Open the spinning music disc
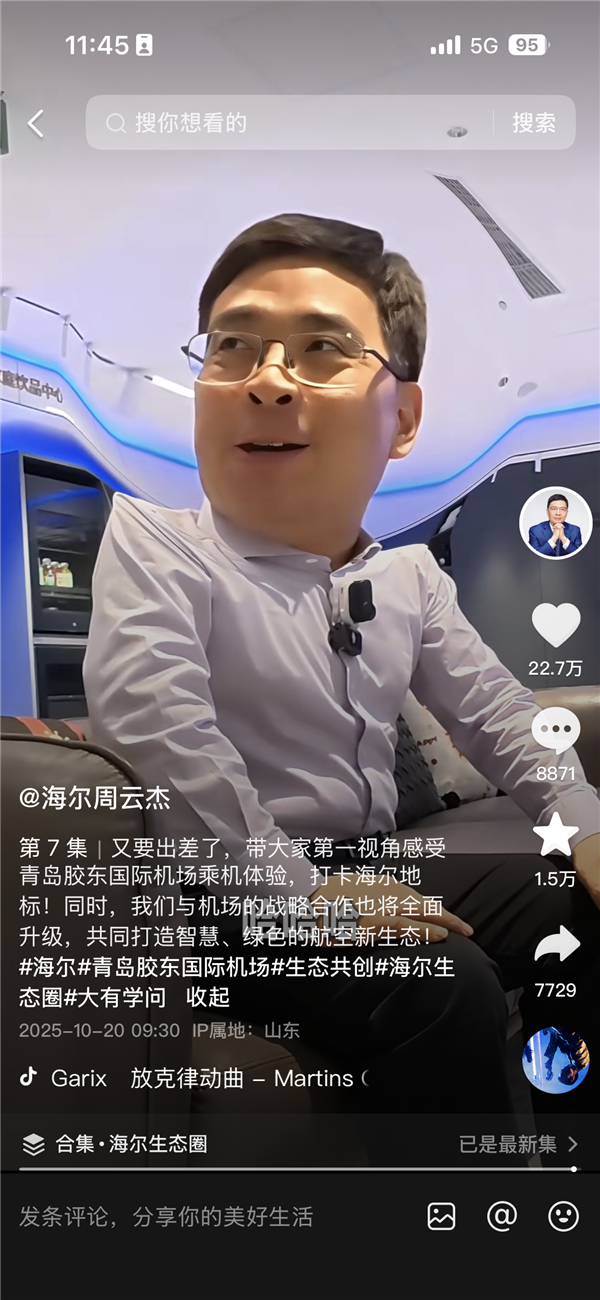The height and width of the screenshot is (1300, 600). tap(555, 1060)
